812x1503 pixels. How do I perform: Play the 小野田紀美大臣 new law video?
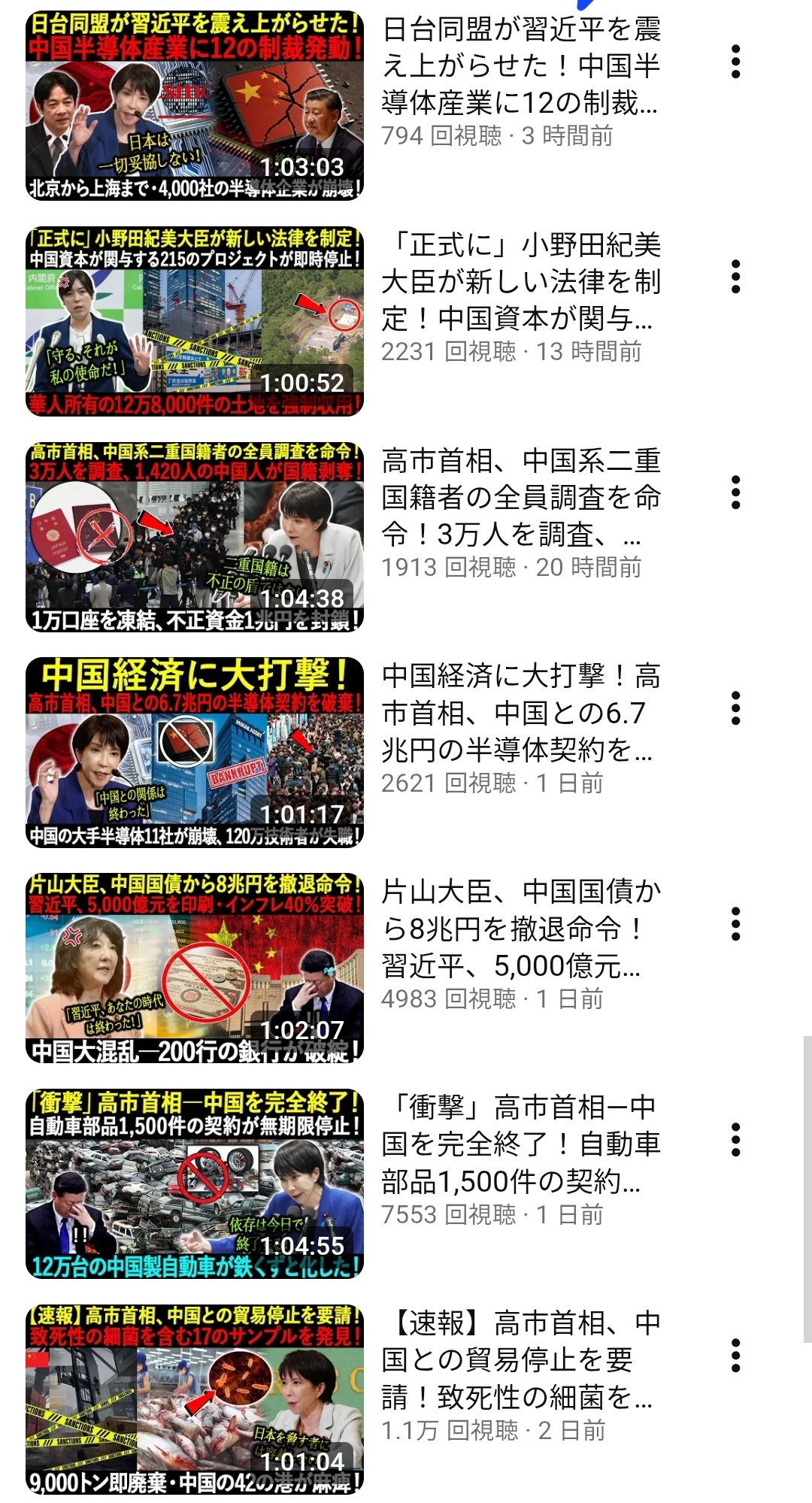(x=195, y=321)
